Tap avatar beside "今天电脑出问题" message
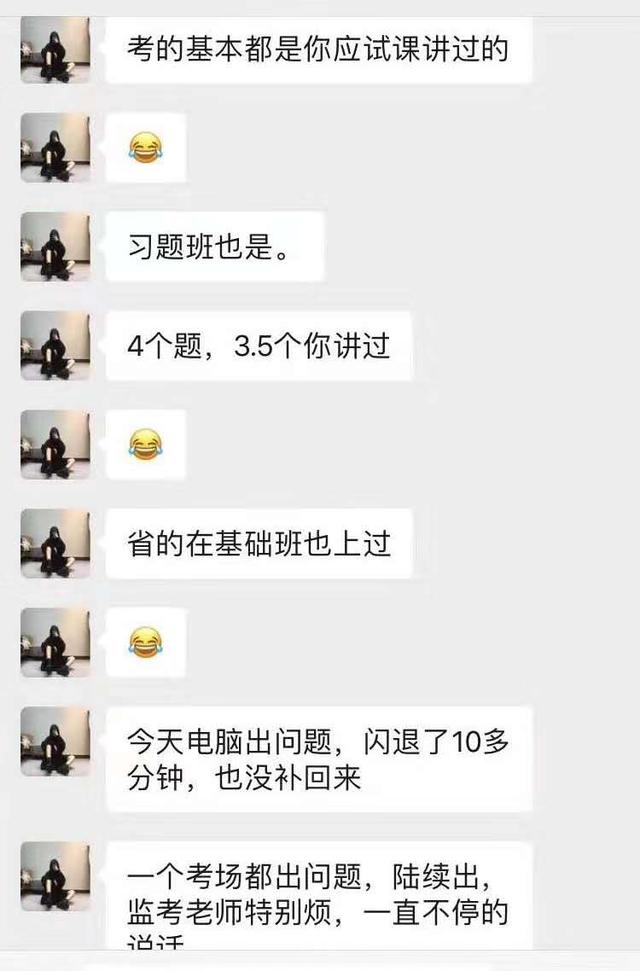 click(55, 741)
